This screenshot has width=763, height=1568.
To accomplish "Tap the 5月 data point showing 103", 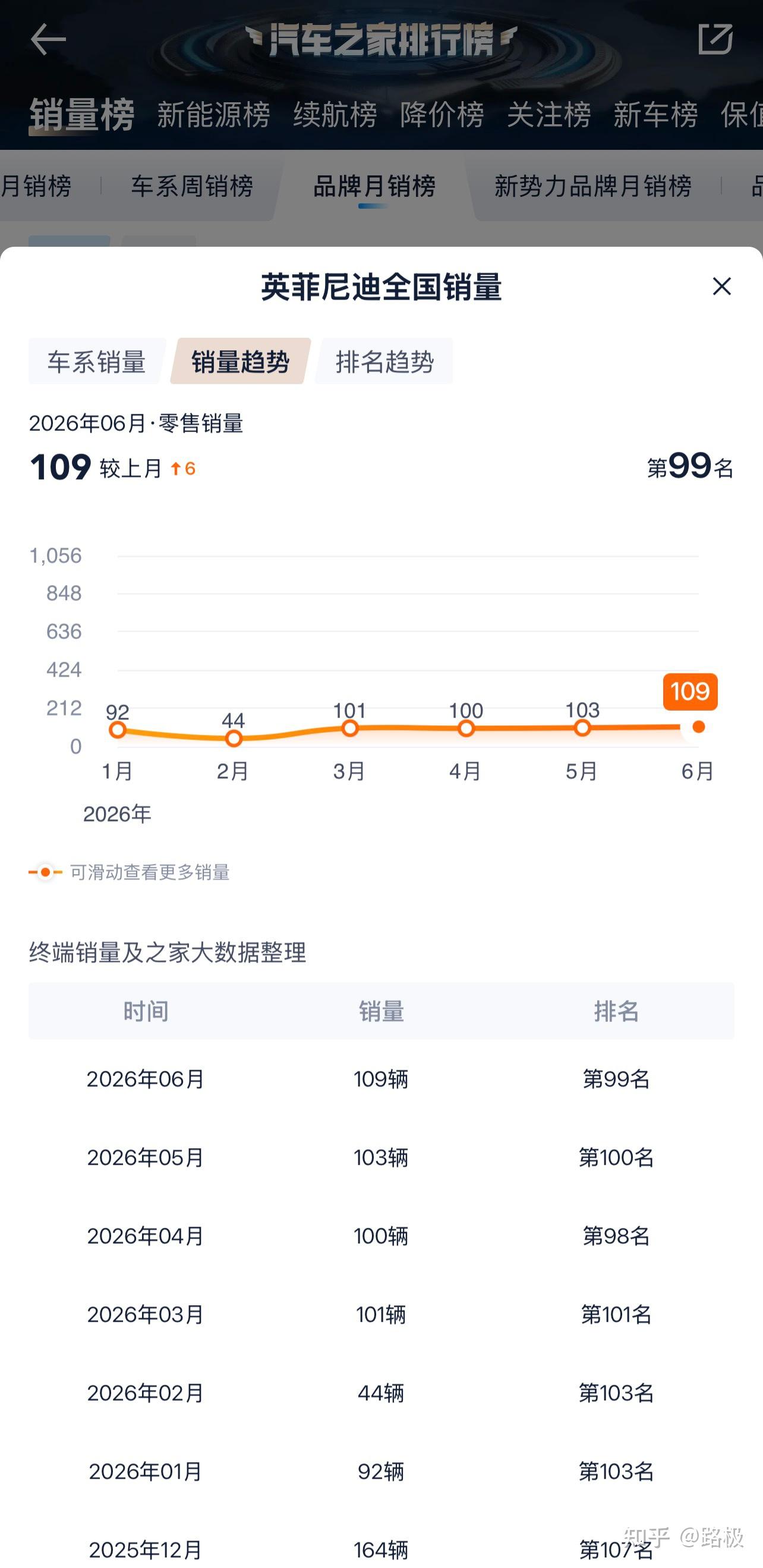I will tap(582, 728).
